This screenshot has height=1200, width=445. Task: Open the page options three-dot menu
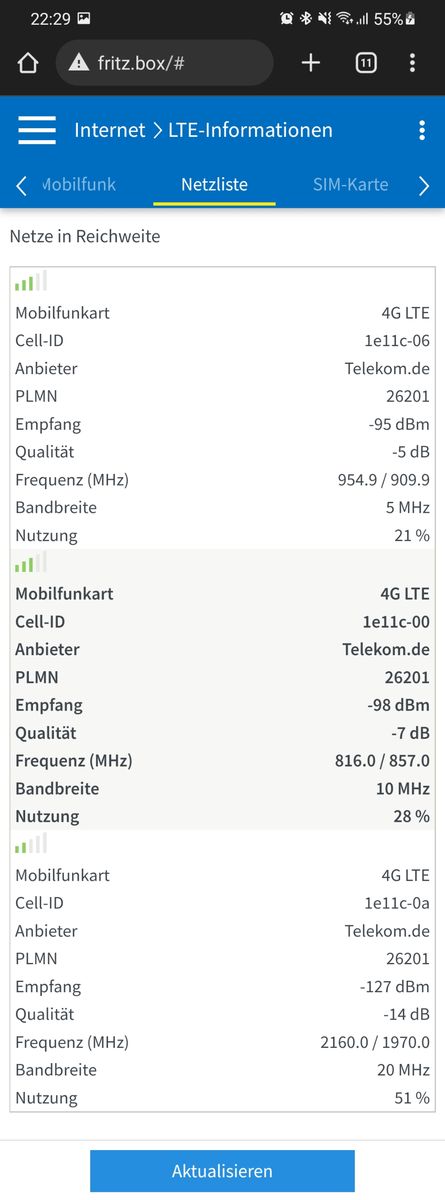tap(422, 131)
